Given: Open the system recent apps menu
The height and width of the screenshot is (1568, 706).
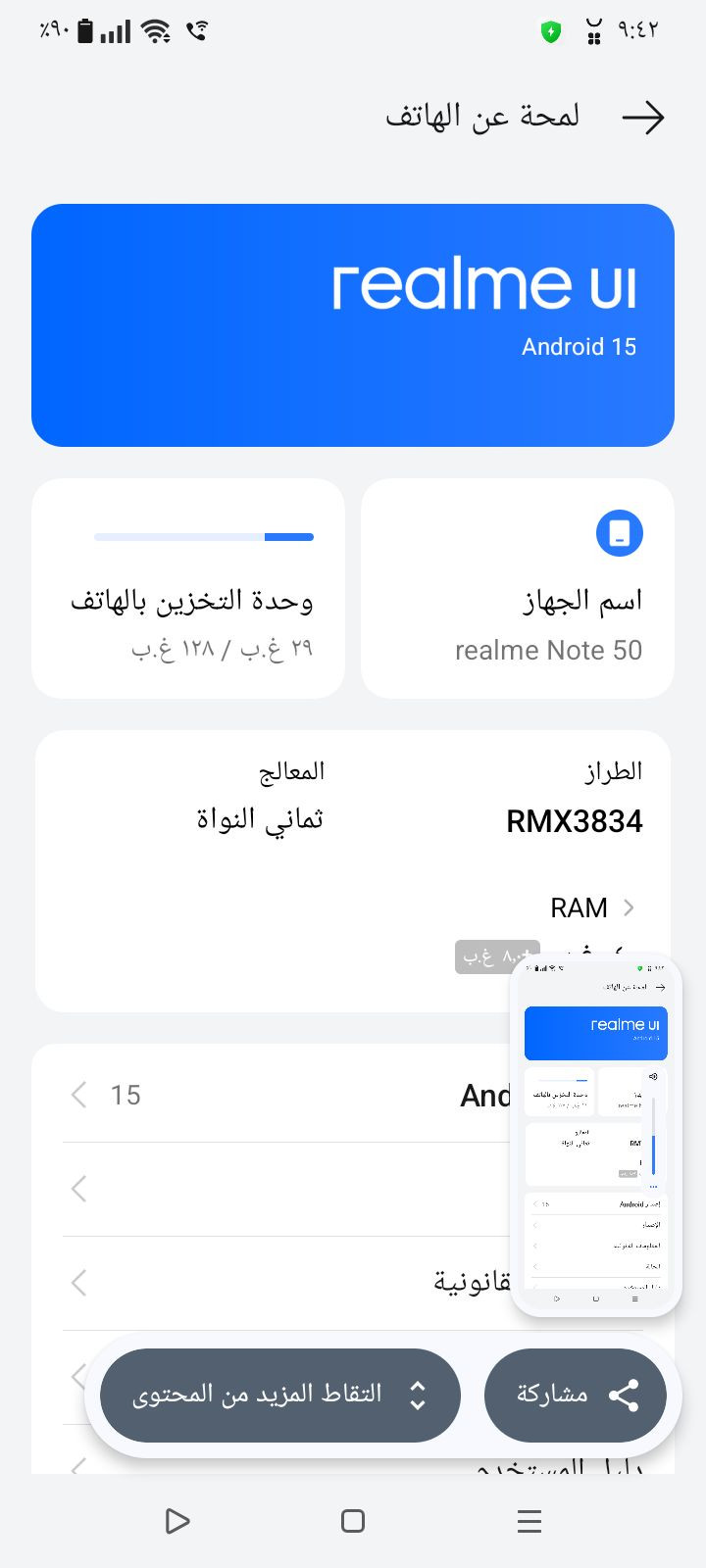Looking at the screenshot, I should (529, 1521).
